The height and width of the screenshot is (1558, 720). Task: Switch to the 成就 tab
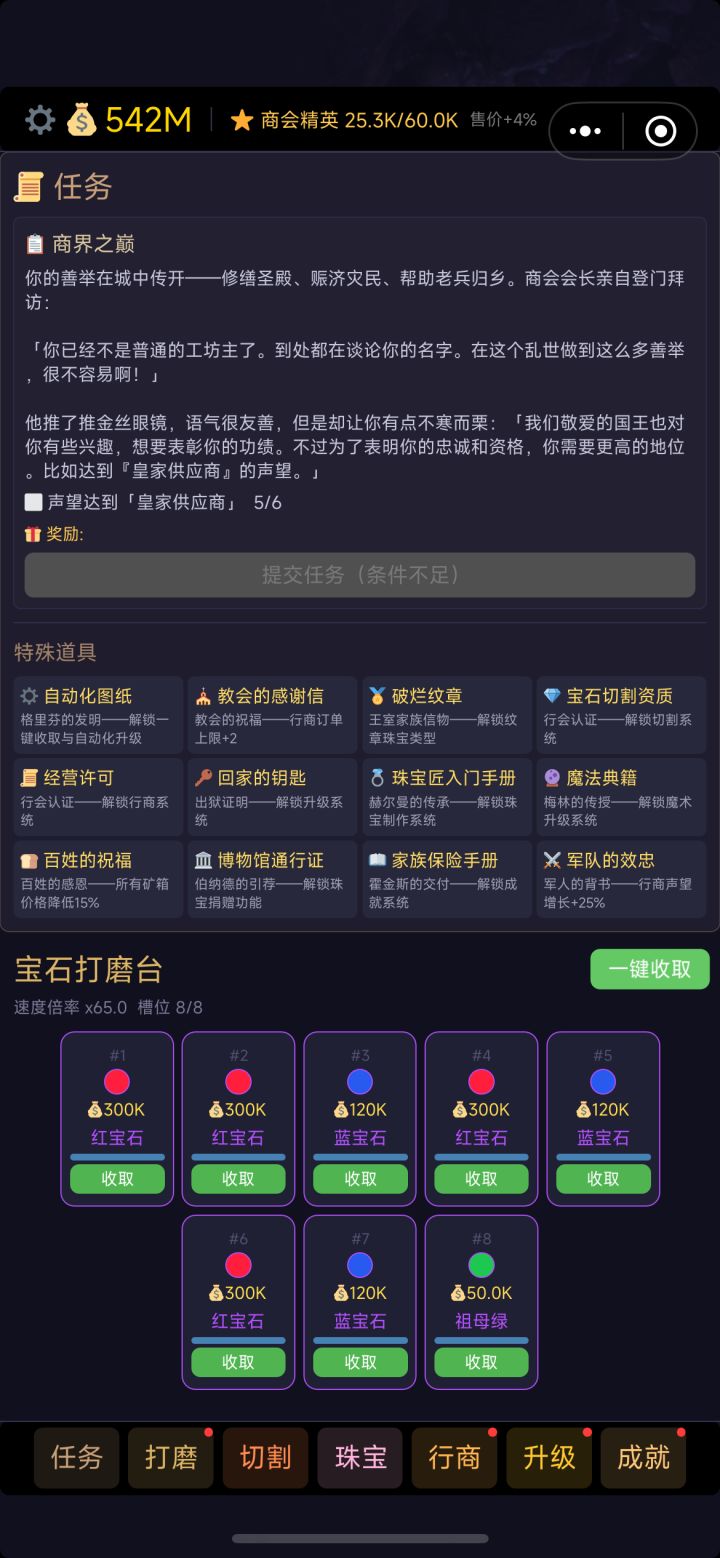pyautogui.click(x=642, y=1459)
